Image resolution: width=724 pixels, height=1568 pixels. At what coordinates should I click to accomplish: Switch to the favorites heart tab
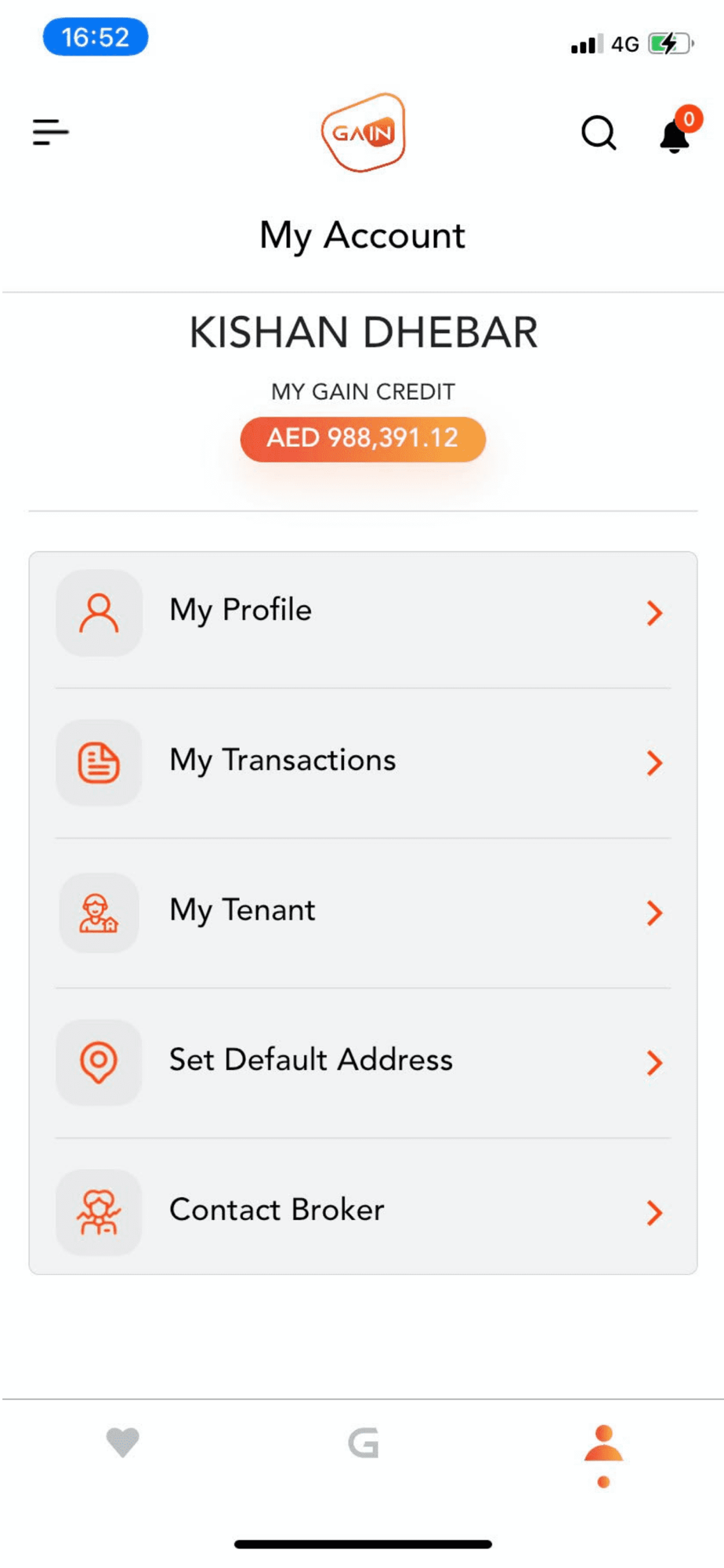click(122, 1443)
